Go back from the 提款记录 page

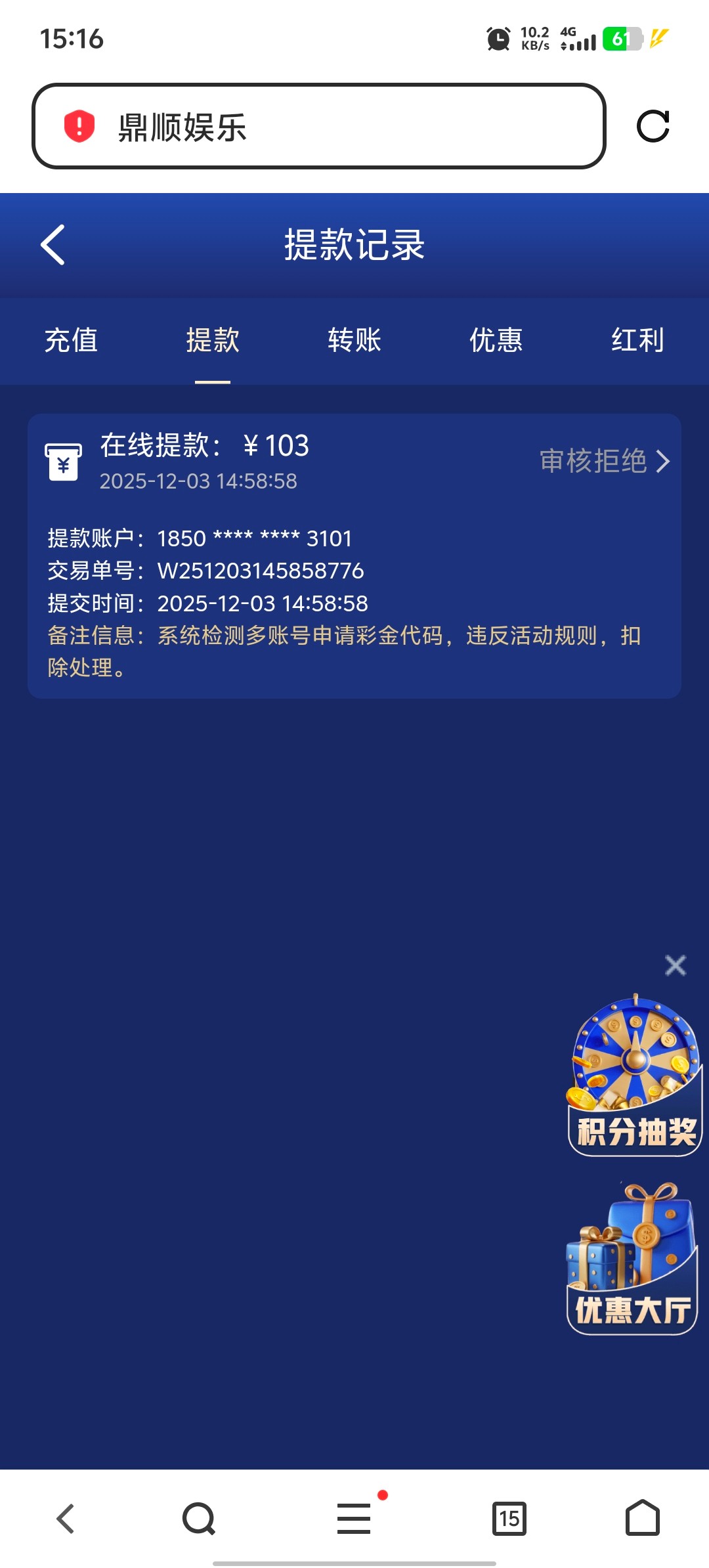coord(53,245)
